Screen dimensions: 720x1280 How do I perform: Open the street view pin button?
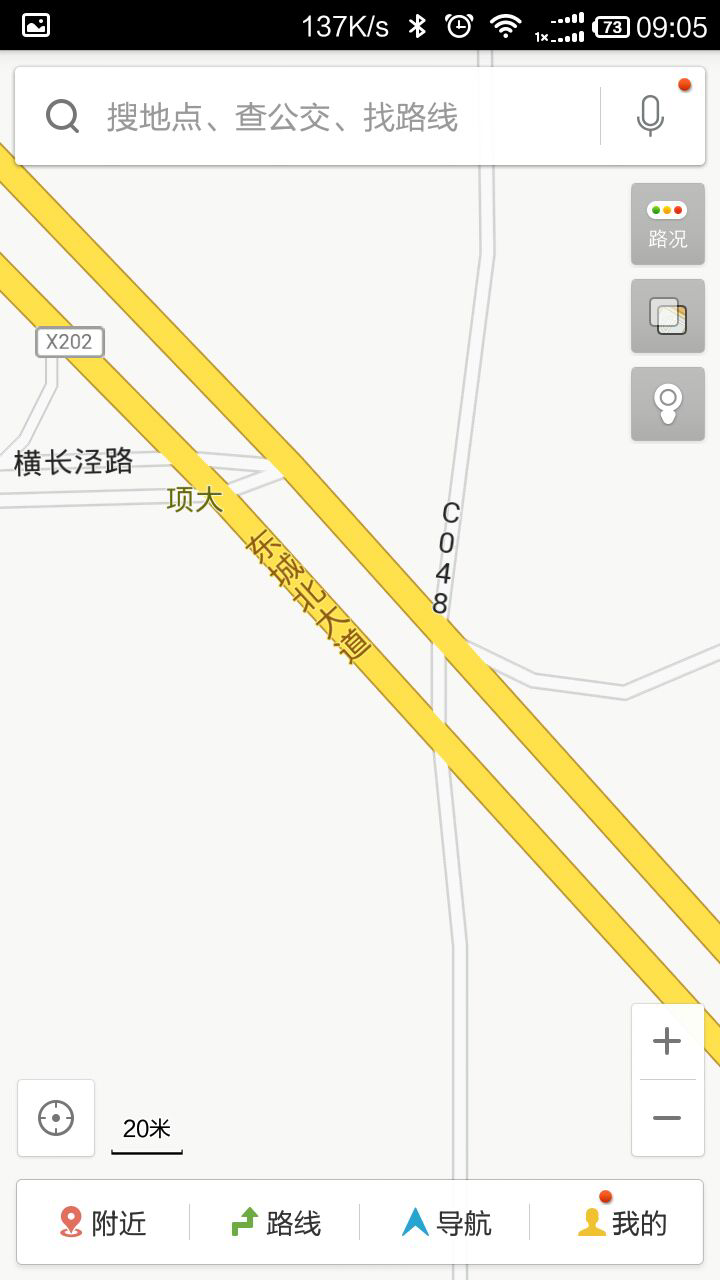tap(668, 404)
